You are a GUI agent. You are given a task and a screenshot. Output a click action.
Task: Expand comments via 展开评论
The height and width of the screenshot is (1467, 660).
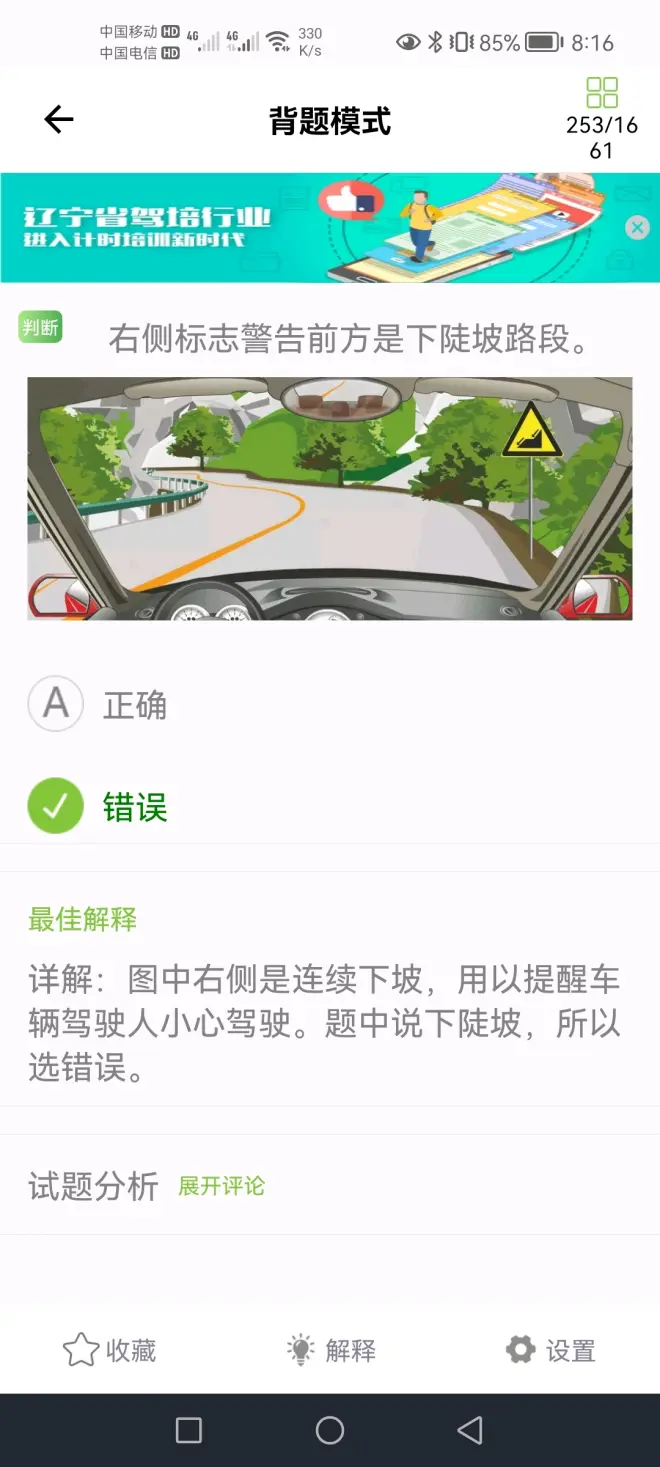tap(221, 1186)
